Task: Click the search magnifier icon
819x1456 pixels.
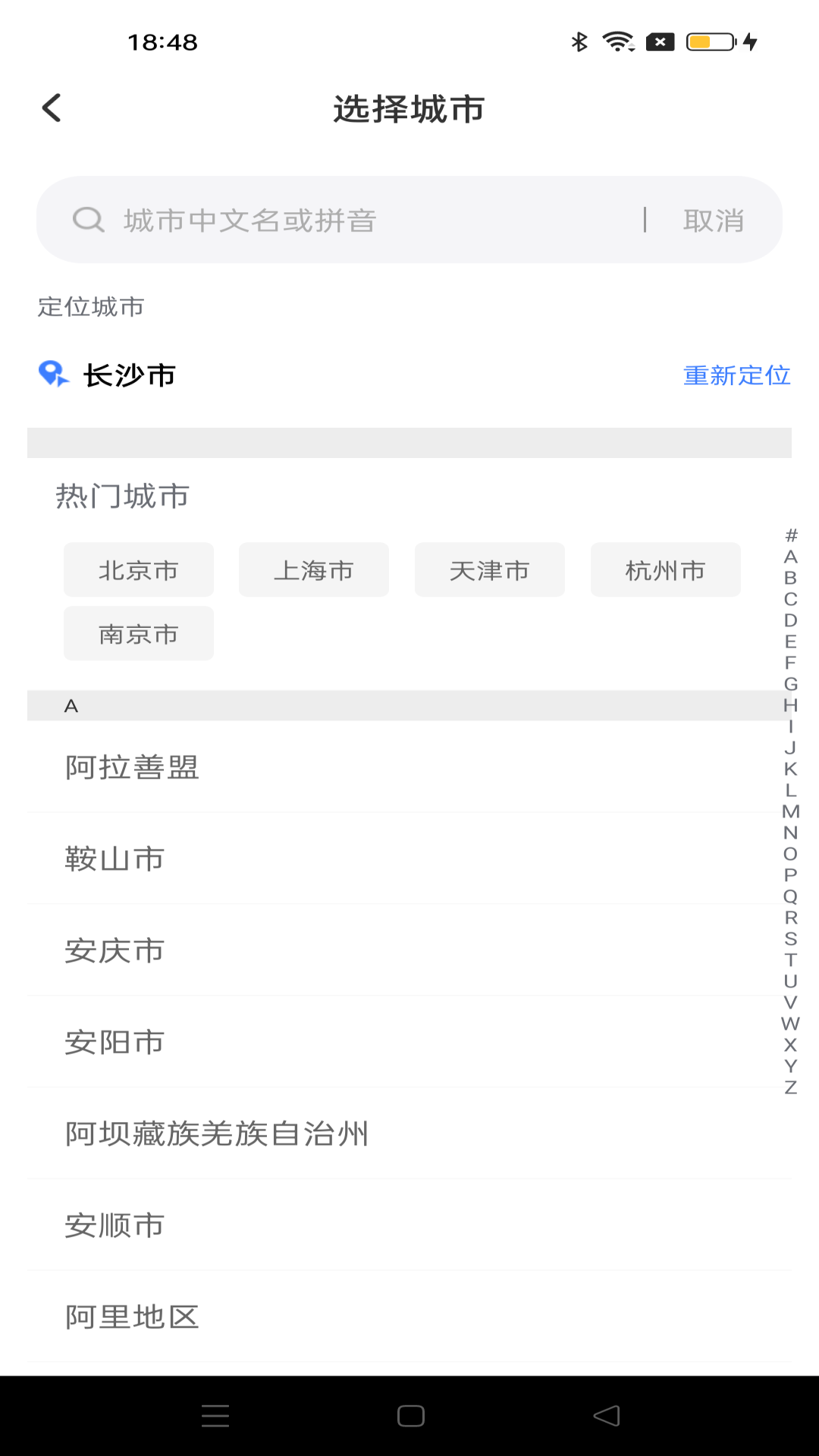Action: (x=89, y=219)
